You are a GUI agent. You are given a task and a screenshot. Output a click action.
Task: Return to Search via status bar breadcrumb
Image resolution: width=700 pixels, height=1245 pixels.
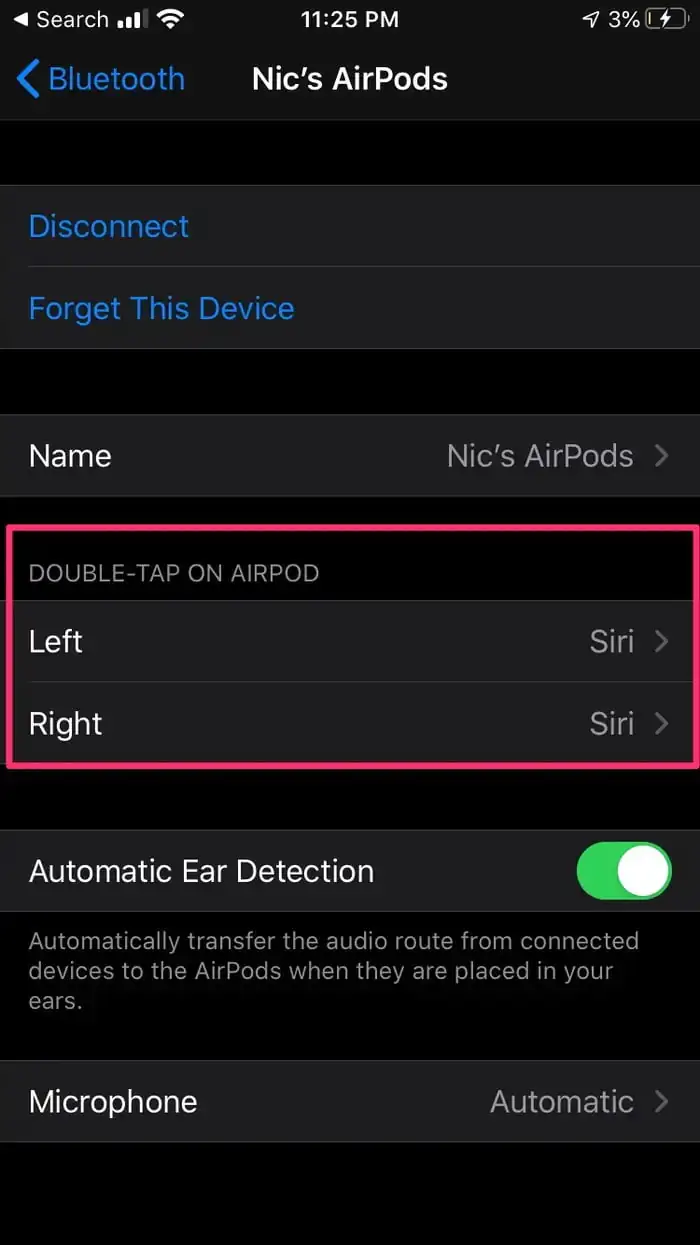click(x=60, y=20)
